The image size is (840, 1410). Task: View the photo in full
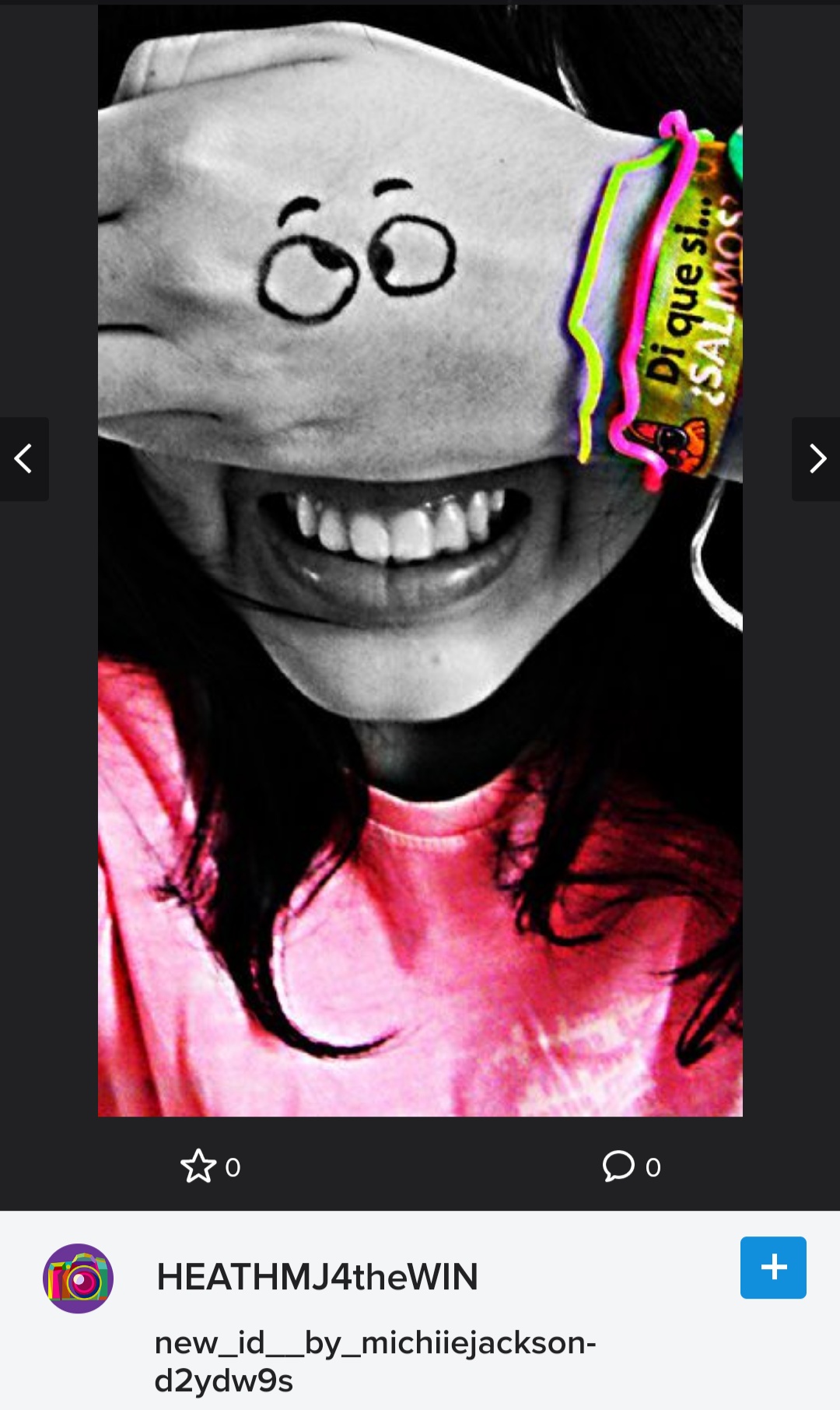(420, 560)
